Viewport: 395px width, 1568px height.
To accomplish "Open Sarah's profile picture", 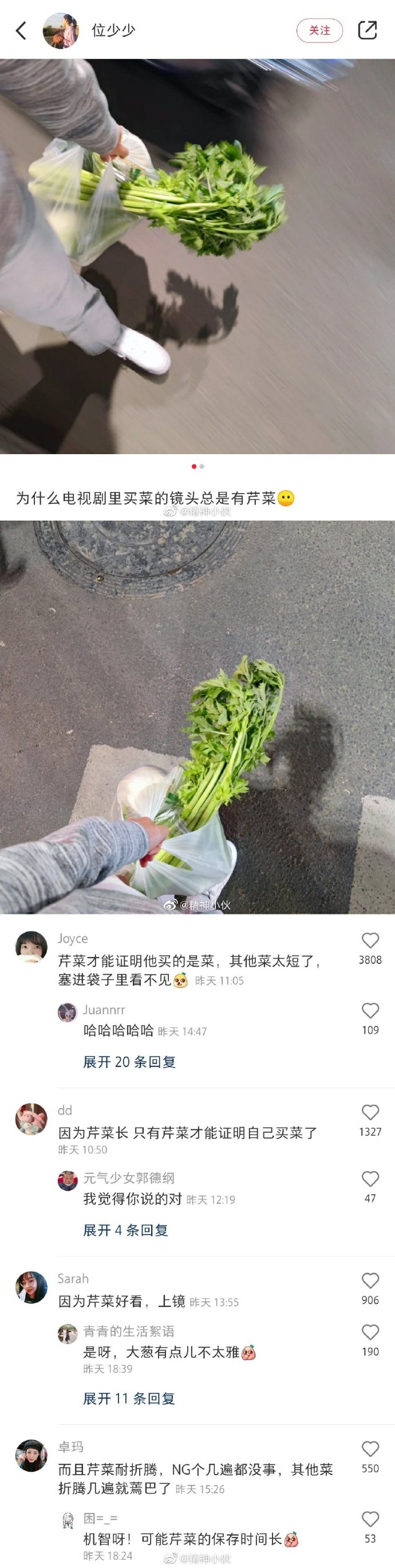I will [31, 1287].
